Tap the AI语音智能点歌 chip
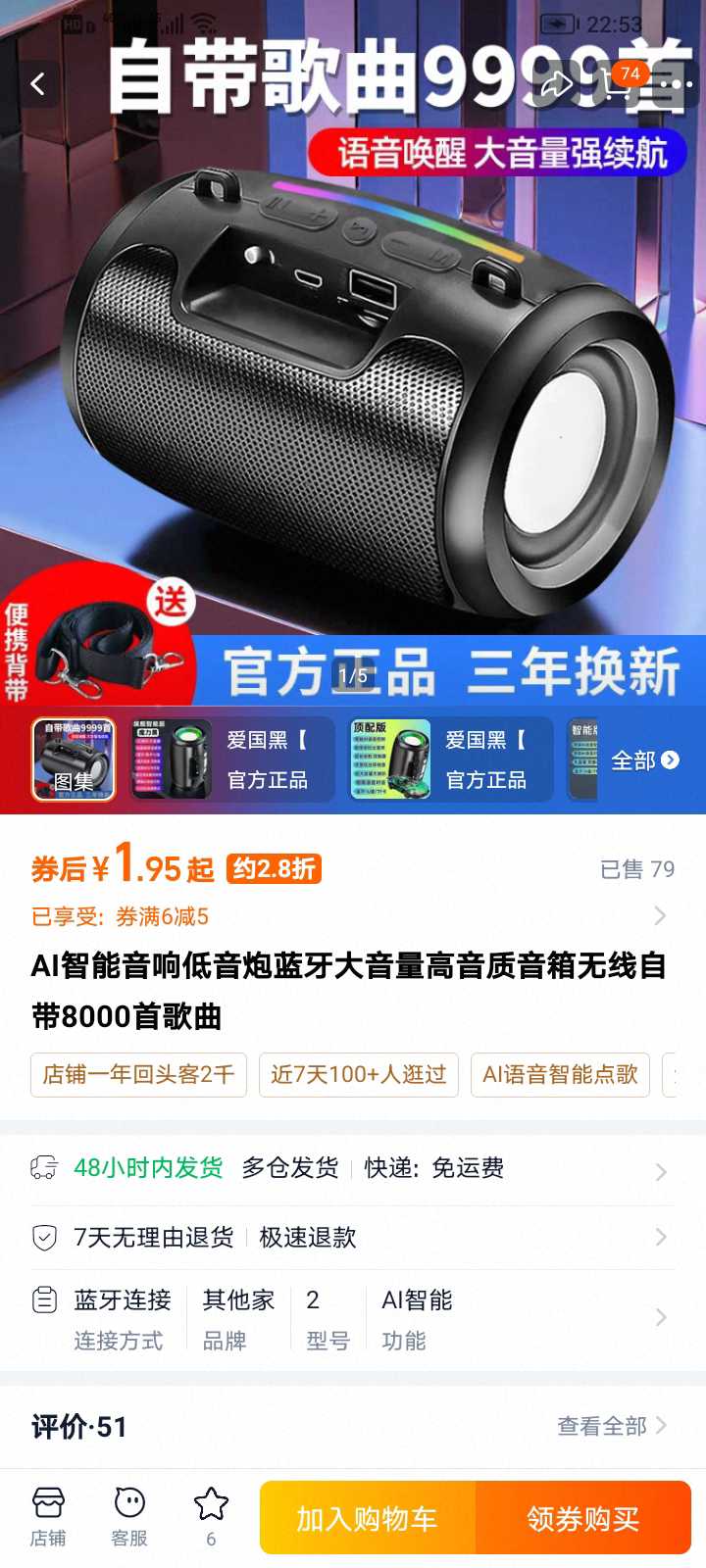The width and height of the screenshot is (706, 1568). tap(560, 1075)
